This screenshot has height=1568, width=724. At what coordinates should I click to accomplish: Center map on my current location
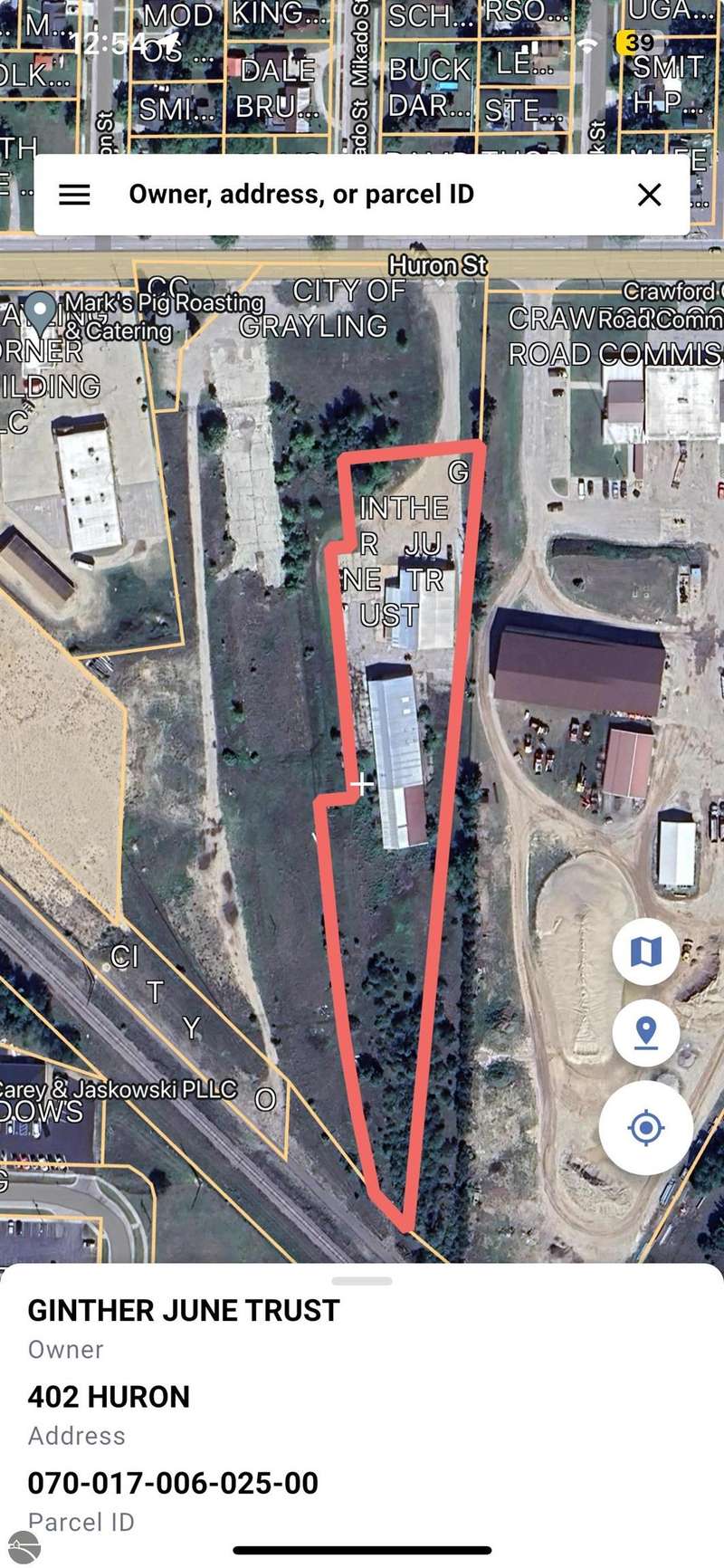point(645,1127)
